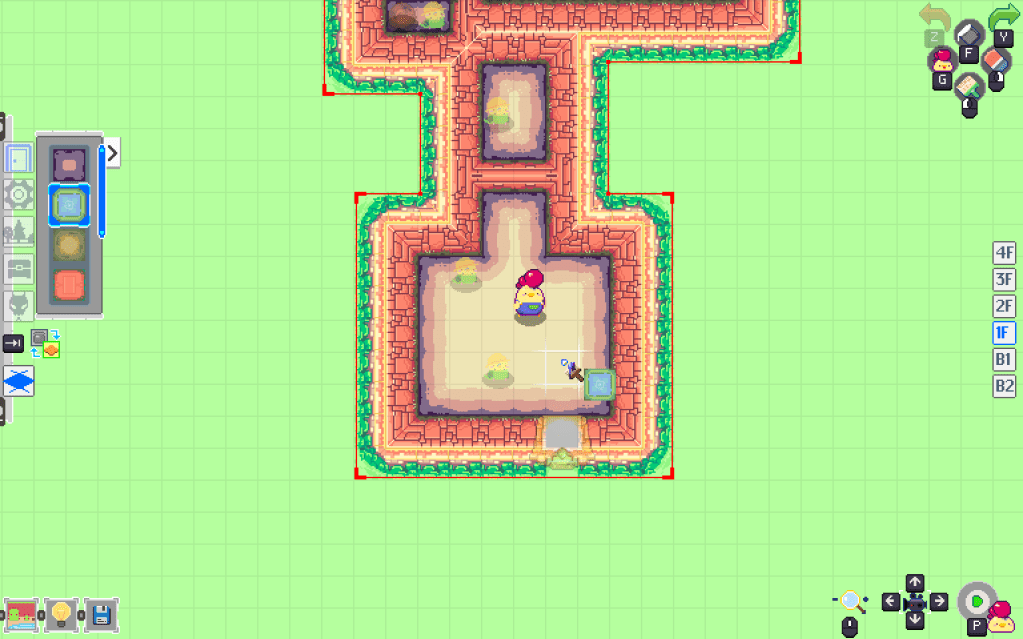Open the trees decoration category

tap(18, 232)
